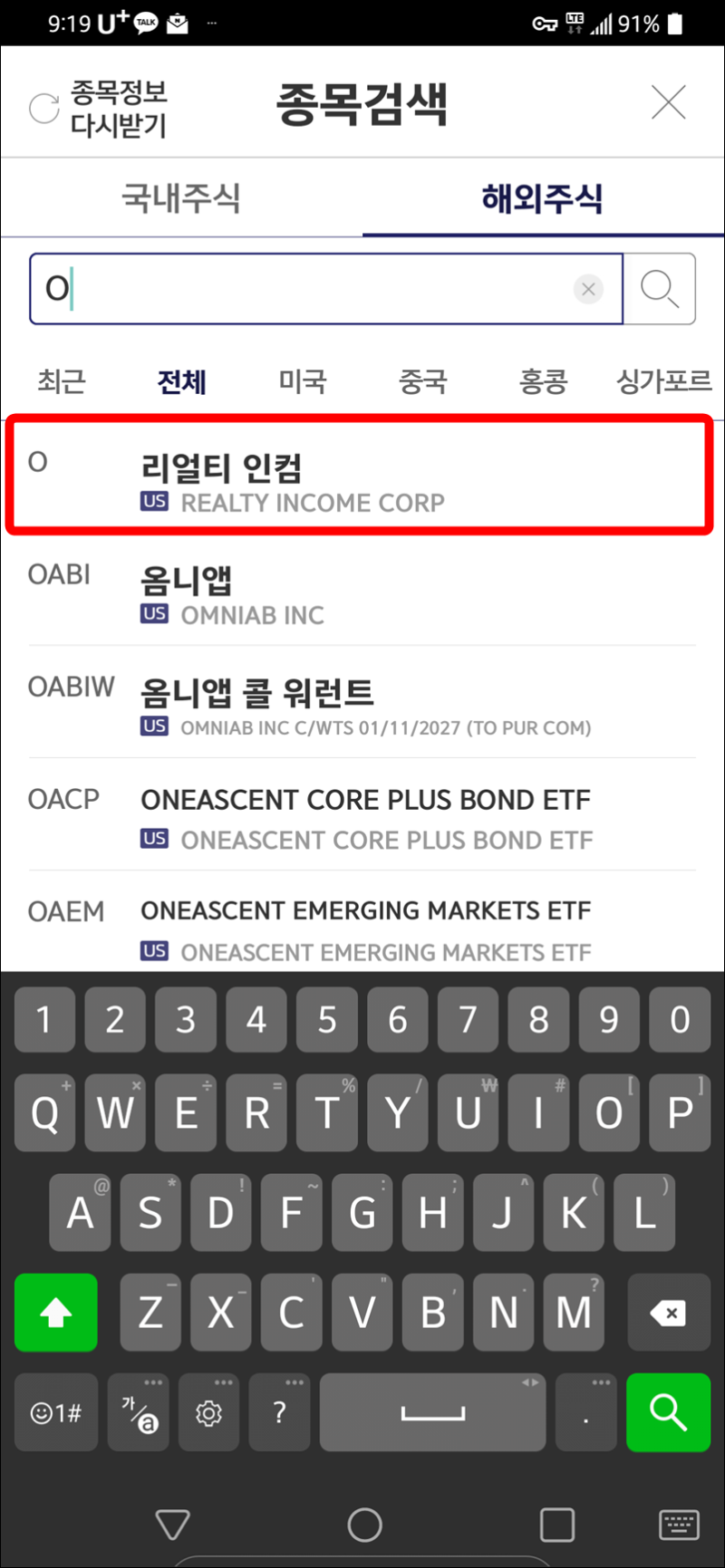Close the 종목검색 screen
The width and height of the screenshot is (725, 1568).
coord(669,103)
